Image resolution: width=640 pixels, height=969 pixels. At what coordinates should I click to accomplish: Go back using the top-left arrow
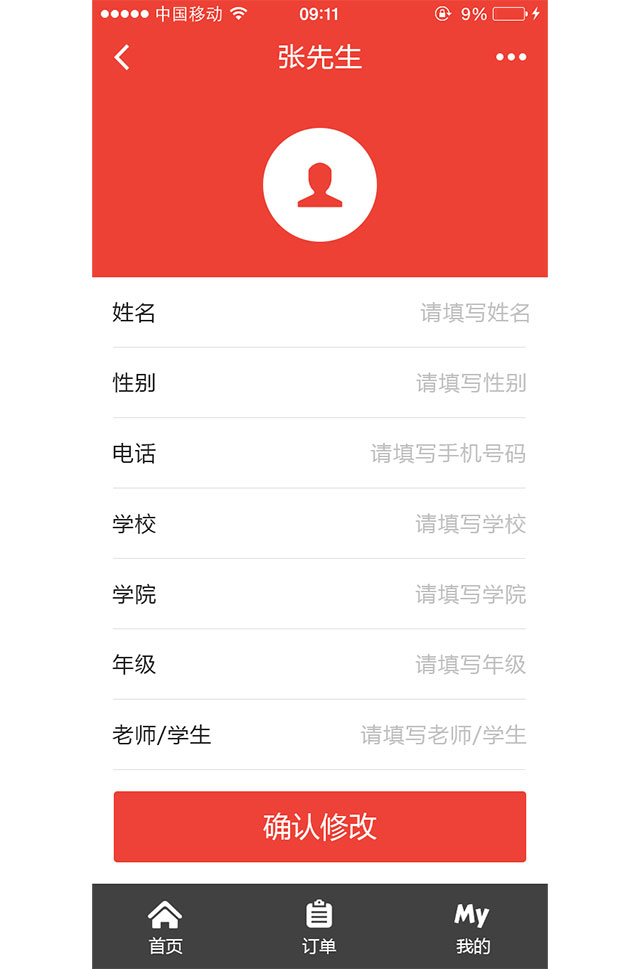[122, 58]
